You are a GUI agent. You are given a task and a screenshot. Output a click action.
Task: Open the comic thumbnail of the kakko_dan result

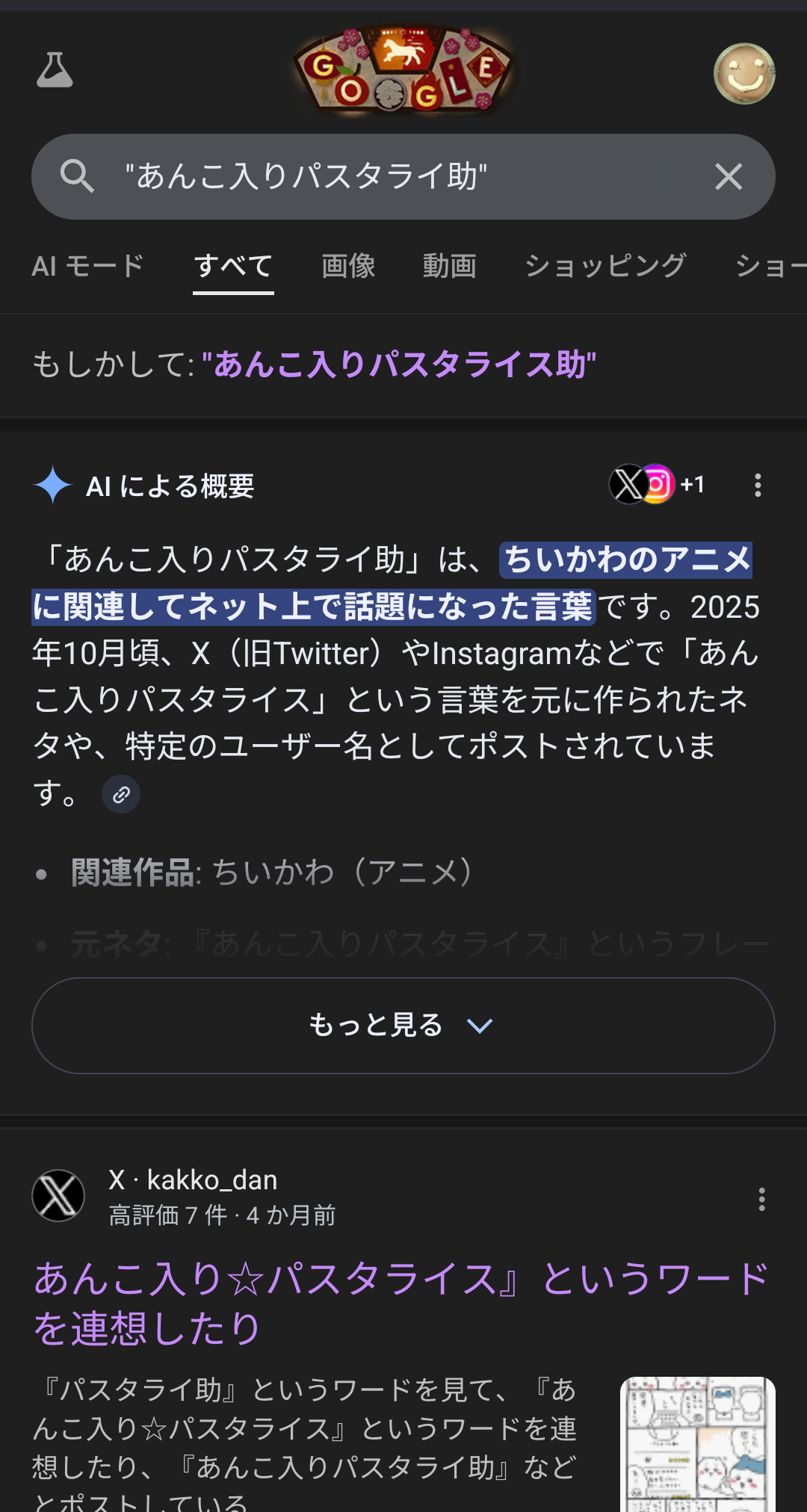click(697, 1443)
